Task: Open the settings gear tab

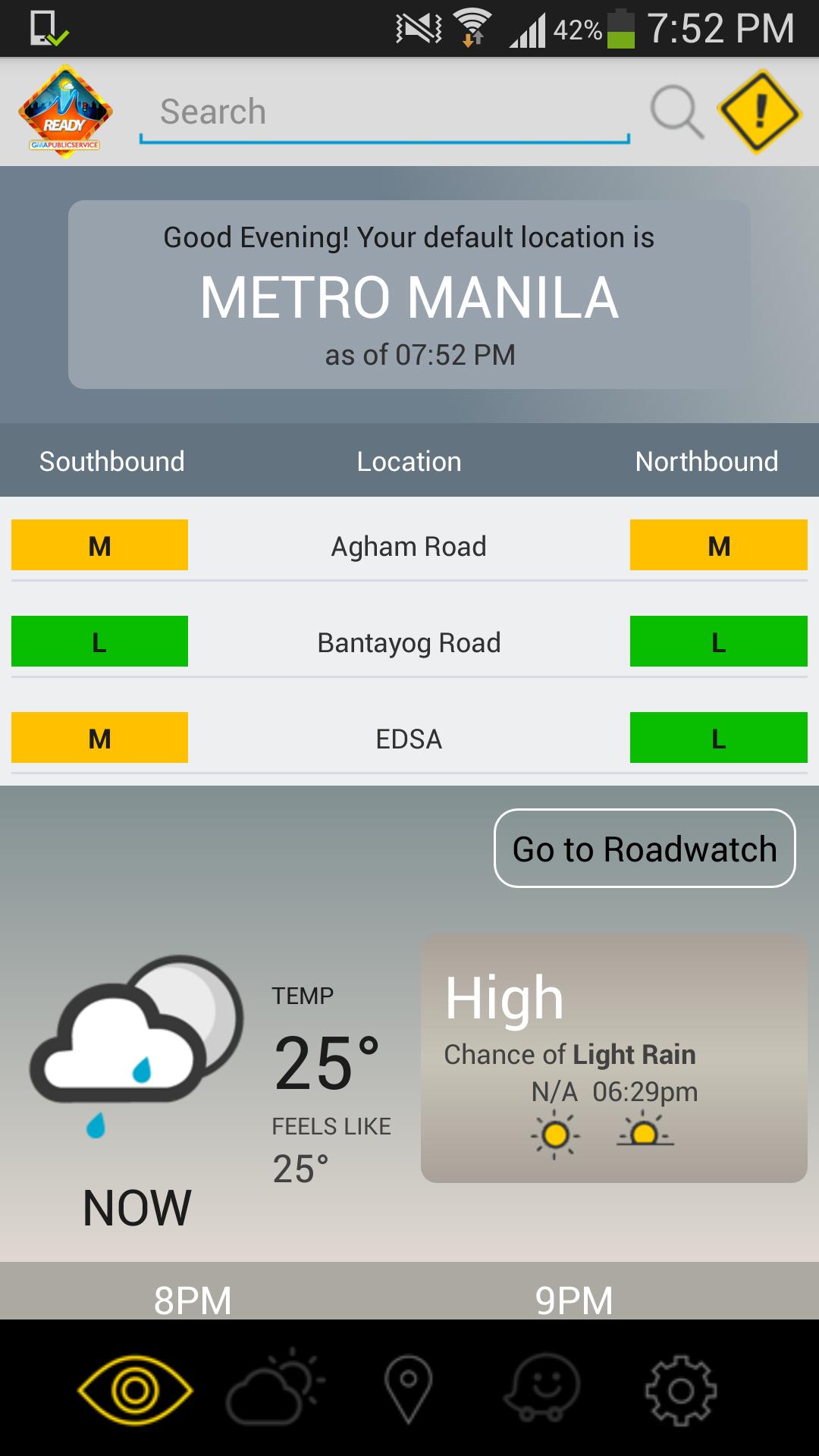Action: (680, 1390)
